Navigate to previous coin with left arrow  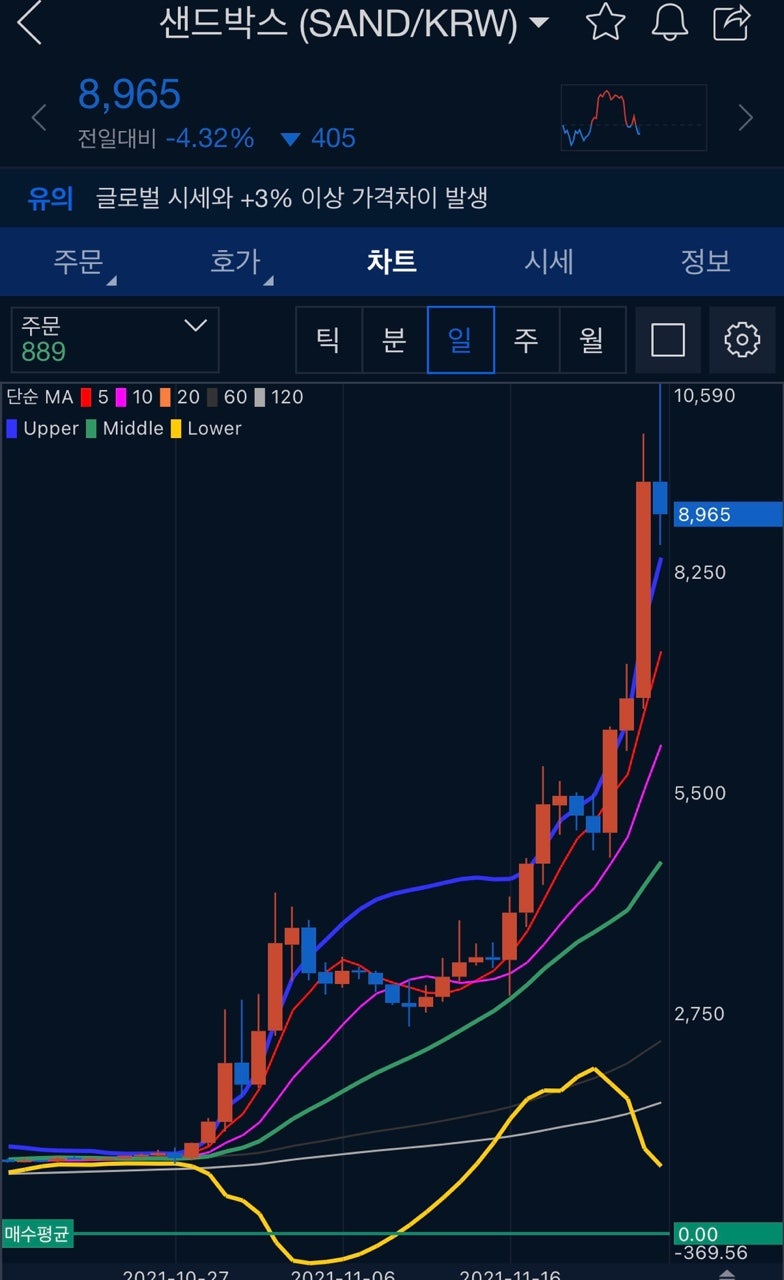click(x=38, y=117)
